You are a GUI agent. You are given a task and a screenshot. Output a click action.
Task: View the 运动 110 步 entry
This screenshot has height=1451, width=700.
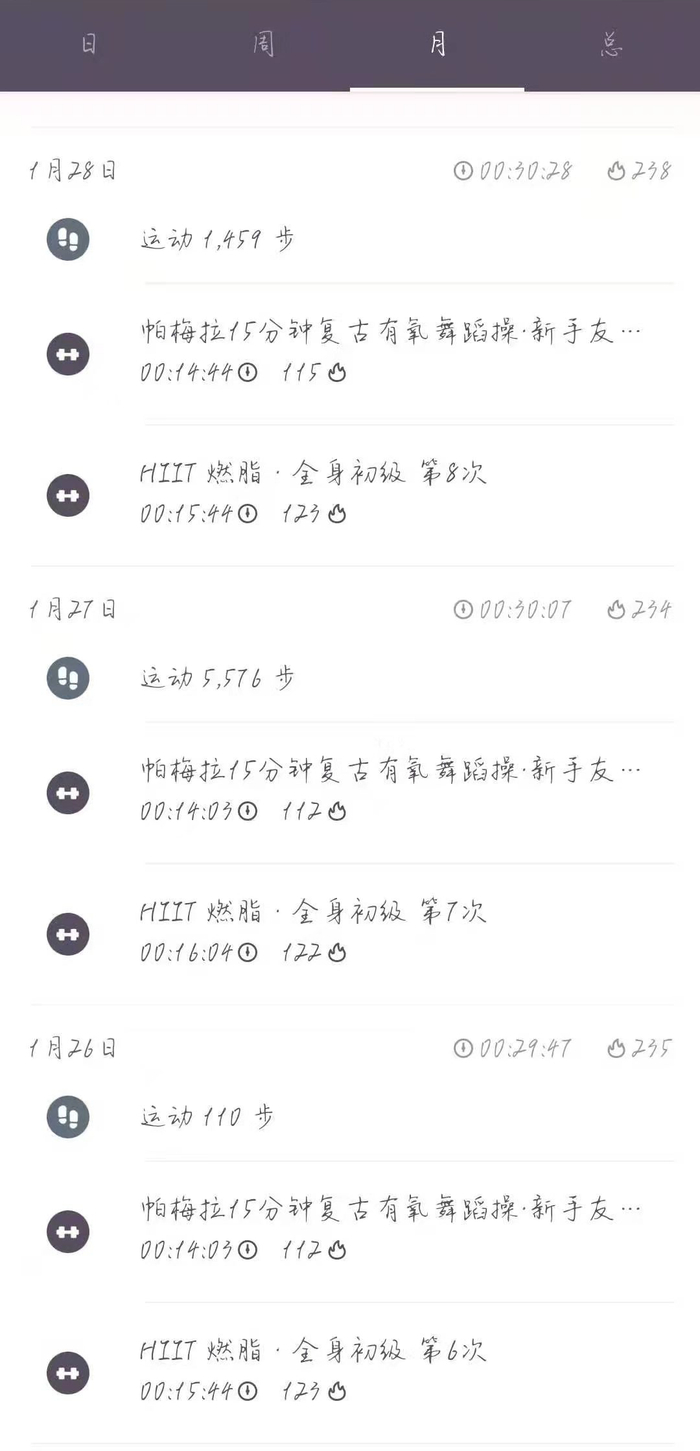coord(207,1117)
